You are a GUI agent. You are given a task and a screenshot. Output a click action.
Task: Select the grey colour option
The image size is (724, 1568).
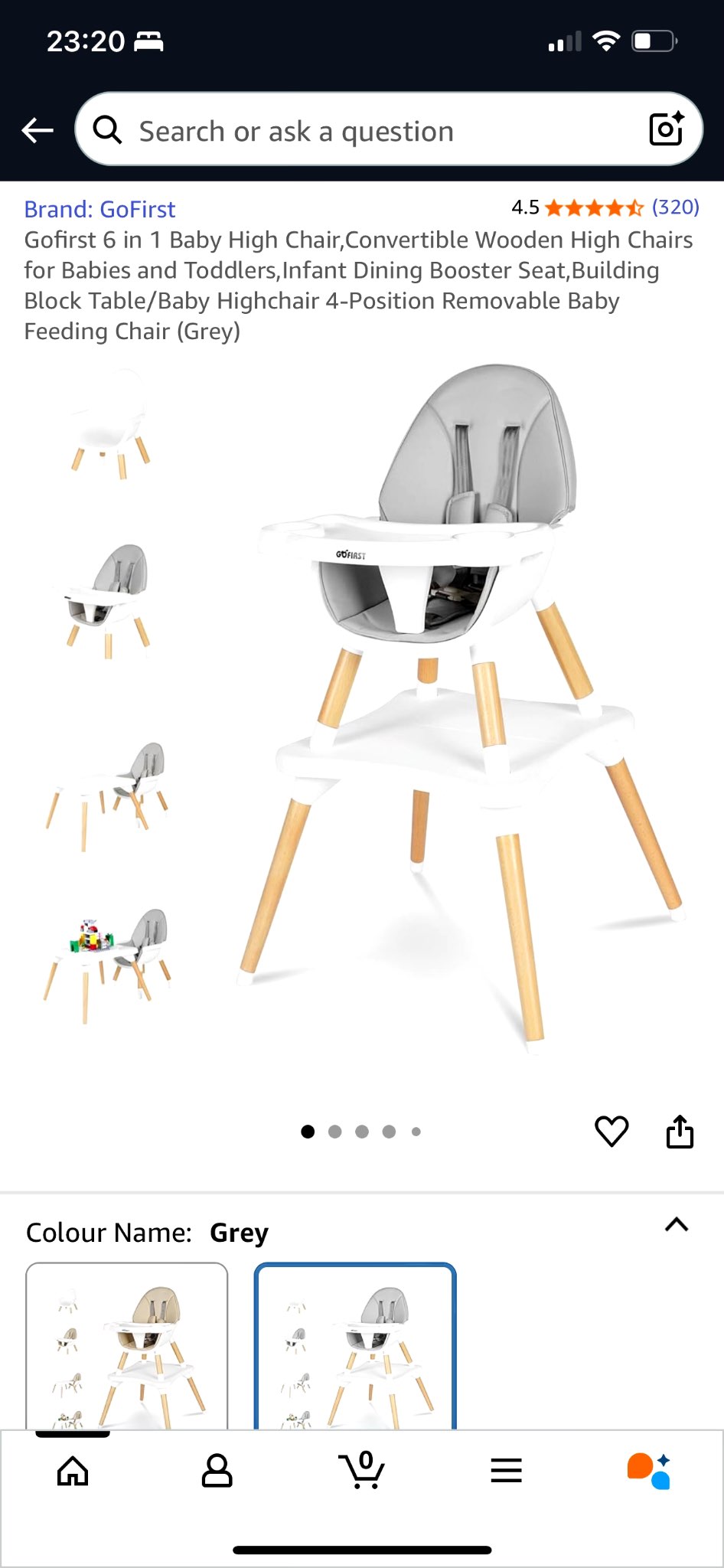(355, 1346)
